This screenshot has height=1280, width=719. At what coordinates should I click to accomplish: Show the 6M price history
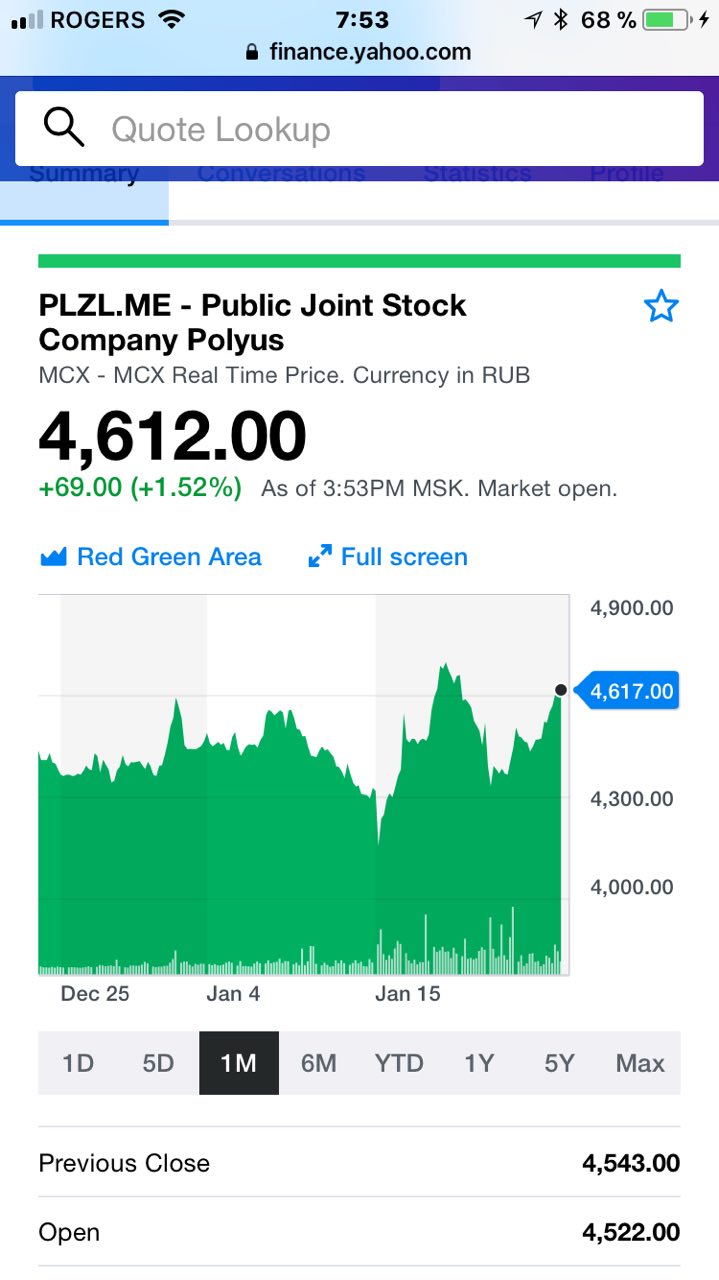318,1063
